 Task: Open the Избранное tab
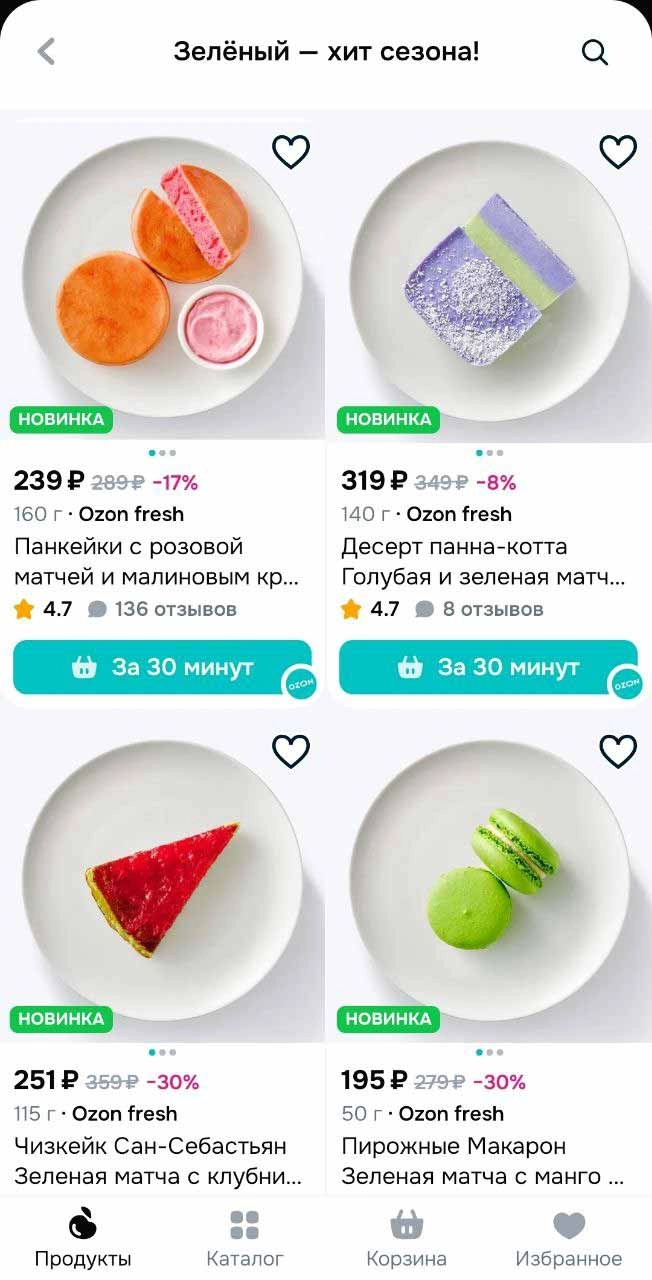[x=568, y=1238]
